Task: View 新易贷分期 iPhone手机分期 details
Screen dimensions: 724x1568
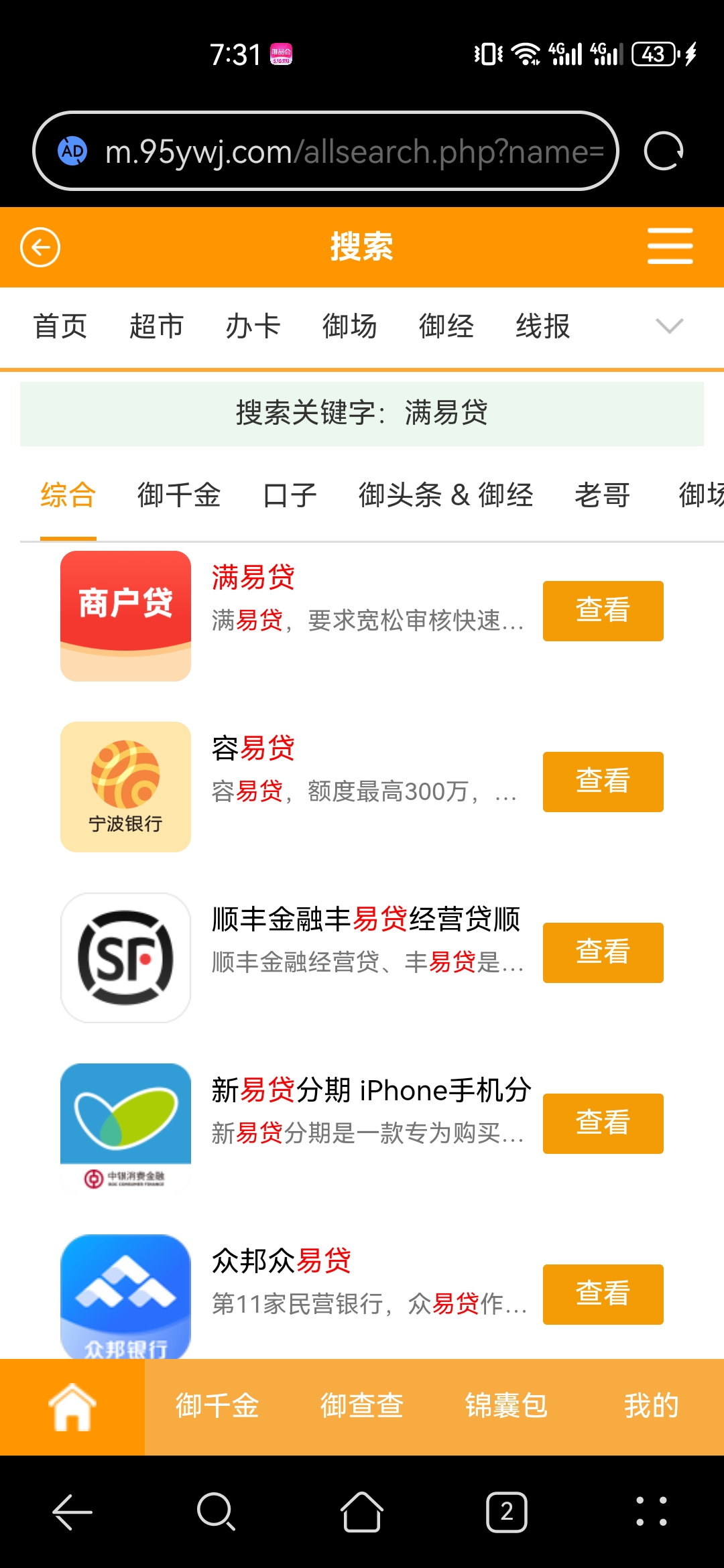Action: click(x=603, y=1124)
